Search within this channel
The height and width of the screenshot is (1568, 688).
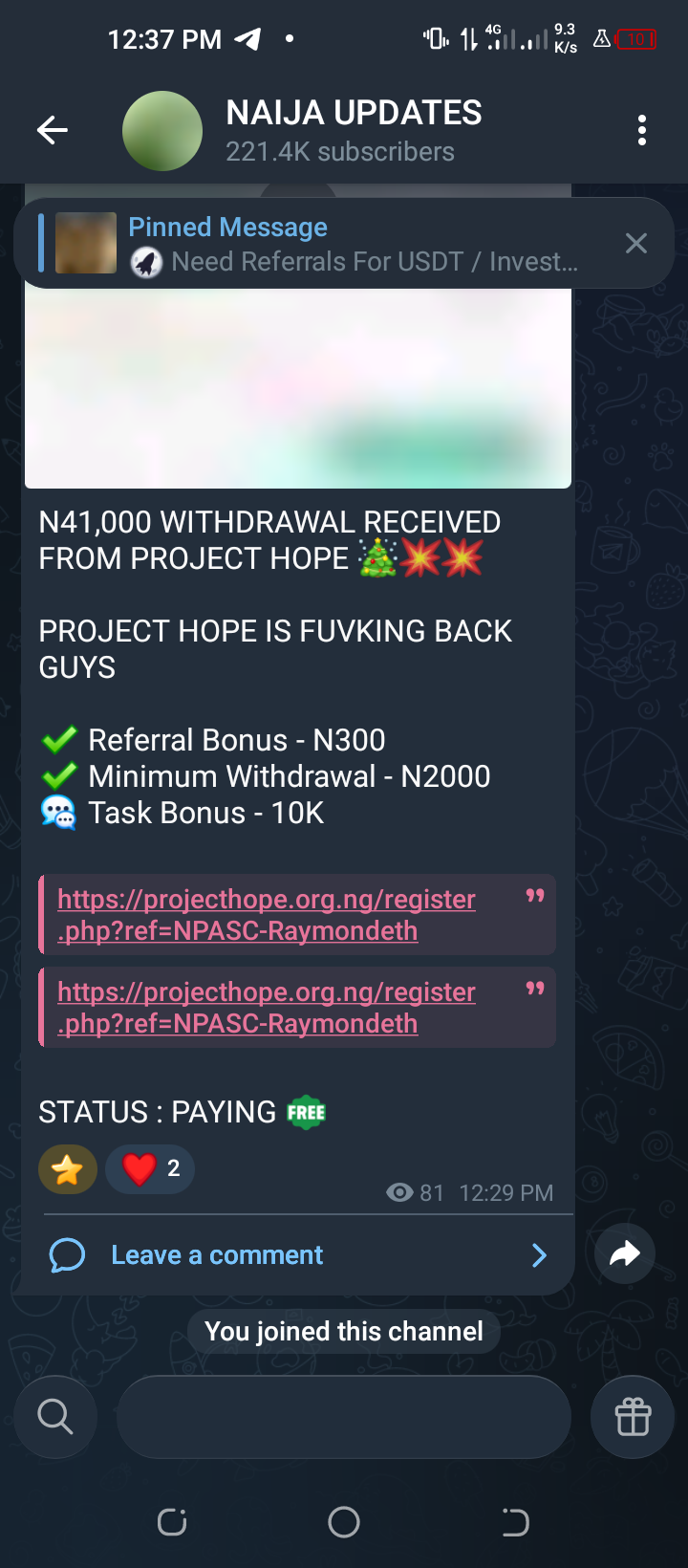55,1417
